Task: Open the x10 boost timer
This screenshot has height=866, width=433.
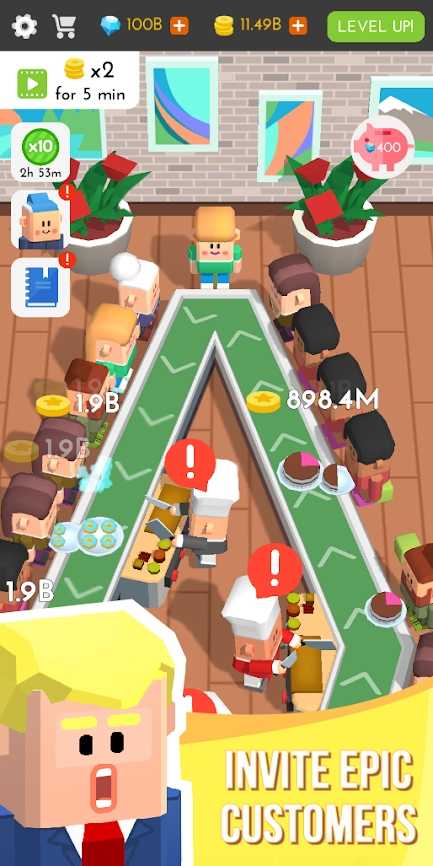Action: (x=40, y=152)
